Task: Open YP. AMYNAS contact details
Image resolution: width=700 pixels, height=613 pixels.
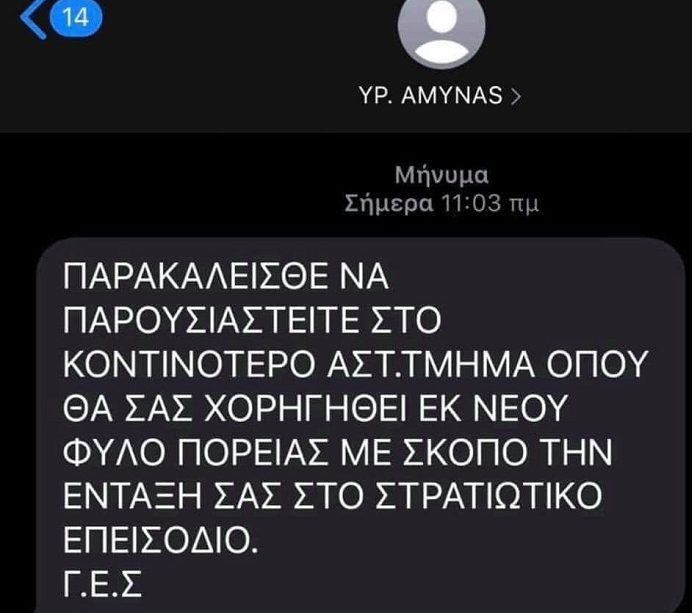Action: tap(441, 96)
